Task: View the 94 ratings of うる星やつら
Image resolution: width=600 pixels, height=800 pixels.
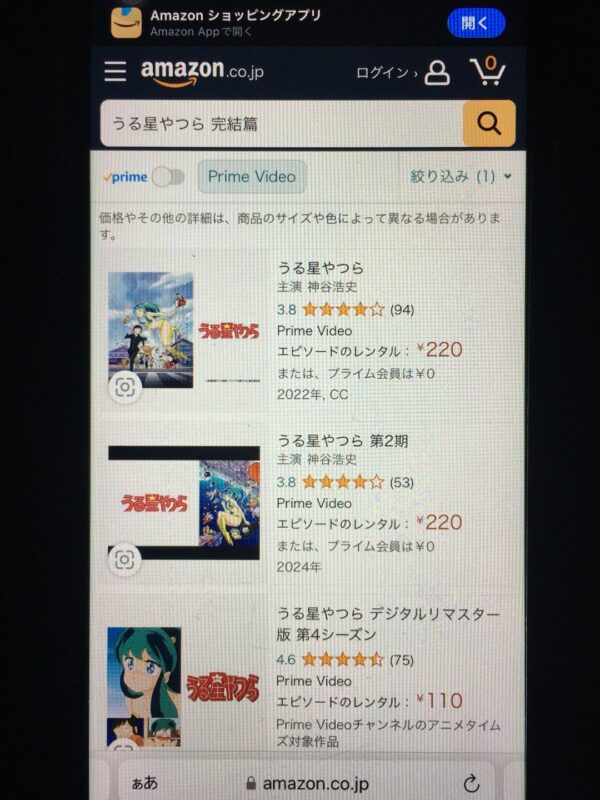Action: click(x=401, y=309)
